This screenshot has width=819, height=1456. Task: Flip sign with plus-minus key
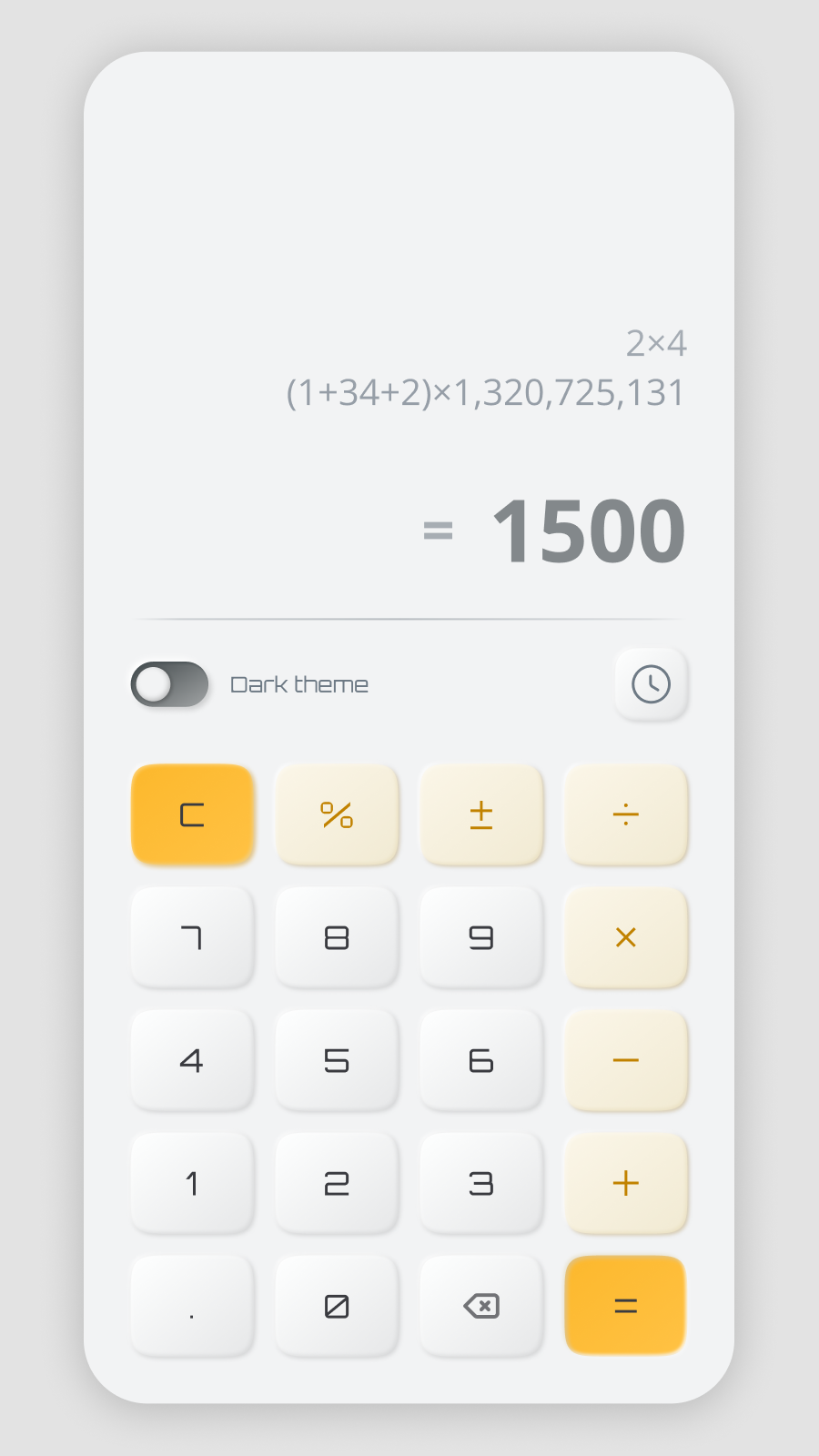(481, 814)
